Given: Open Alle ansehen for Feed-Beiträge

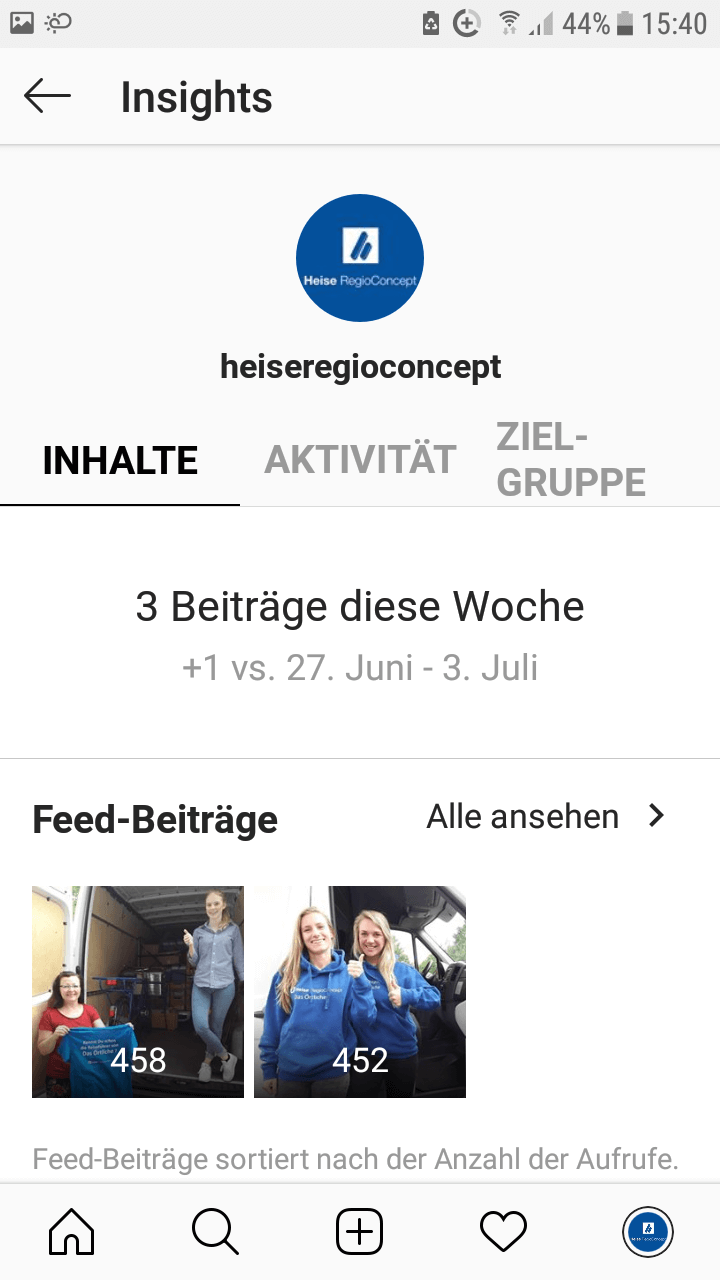Looking at the screenshot, I should [x=546, y=817].
